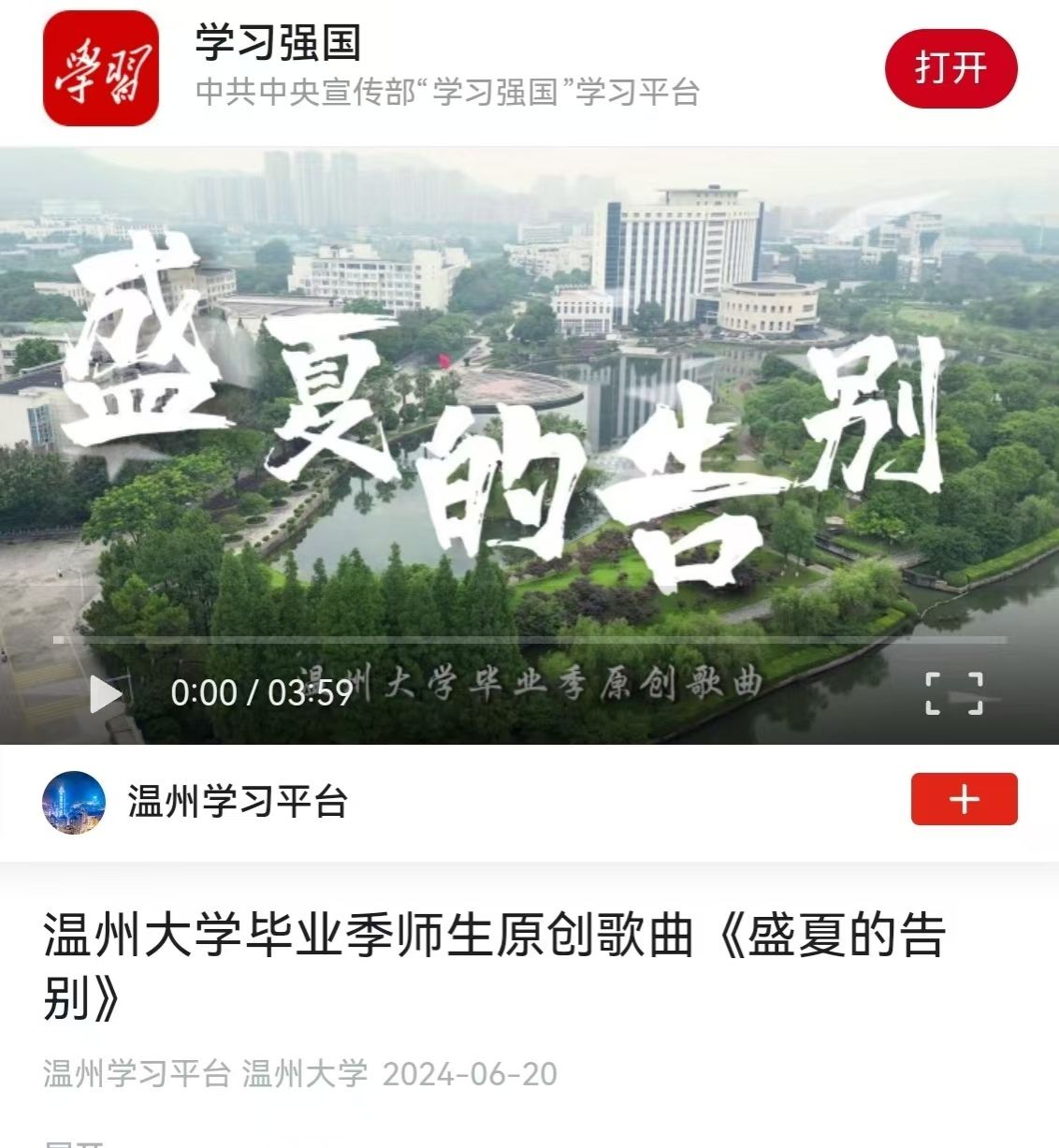Open the 学习强国 app logo banner
This screenshot has width=1059, height=1148.
(101, 69)
